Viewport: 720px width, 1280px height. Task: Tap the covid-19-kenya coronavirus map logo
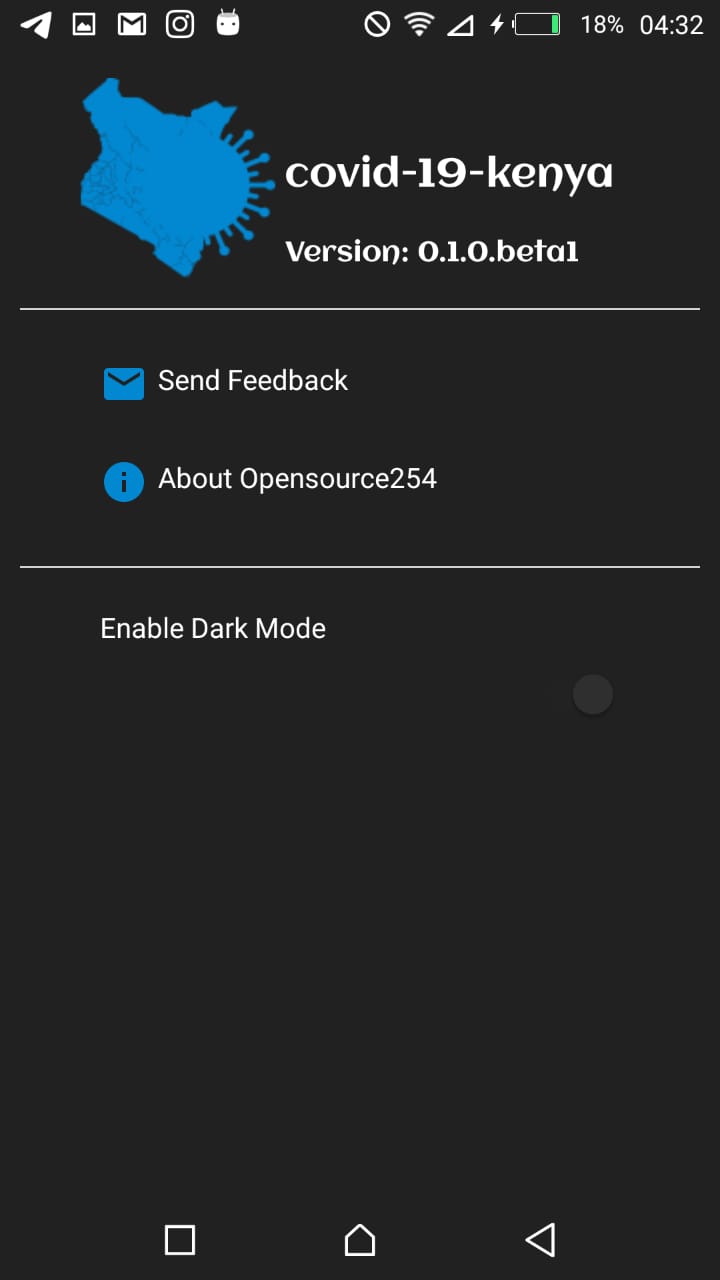click(x=175, y=178)
